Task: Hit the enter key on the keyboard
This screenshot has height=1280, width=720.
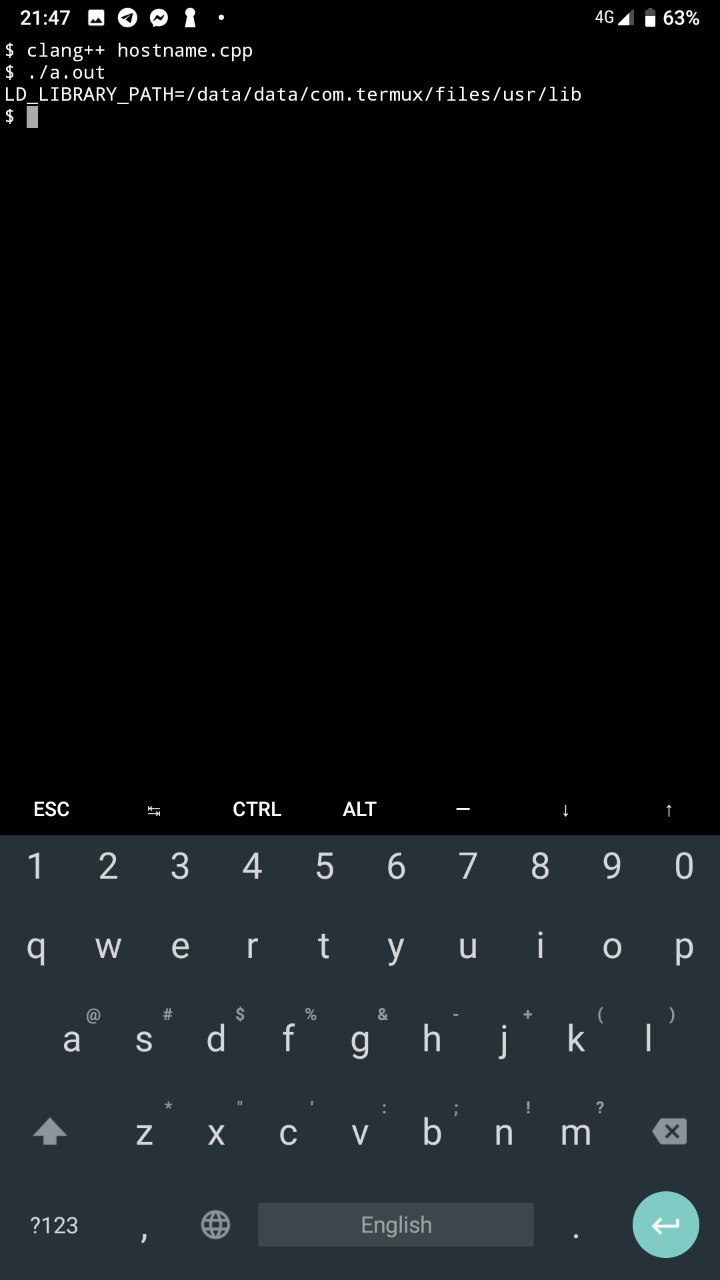Action: click(666, 1225)
